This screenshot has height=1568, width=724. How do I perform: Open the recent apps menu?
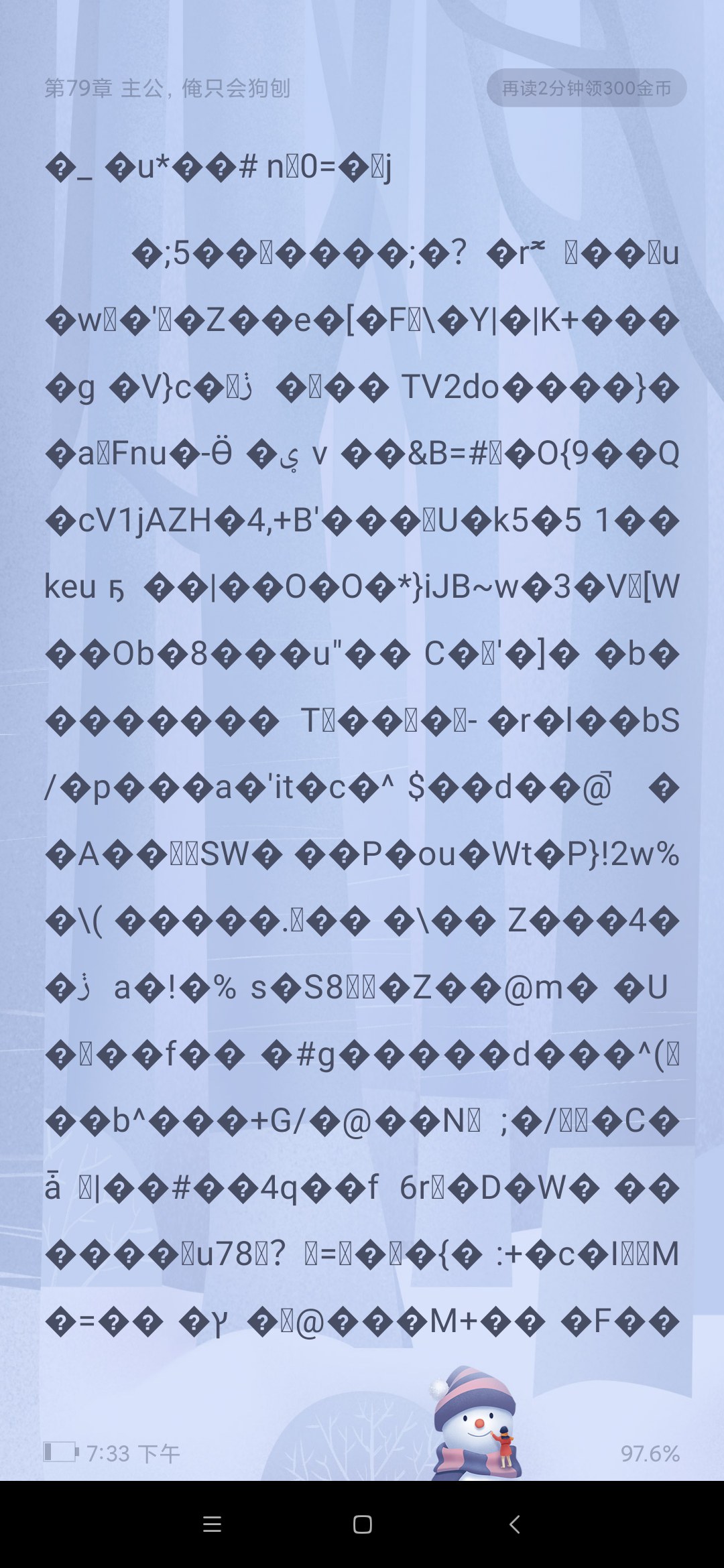(x=212, y=1524)
